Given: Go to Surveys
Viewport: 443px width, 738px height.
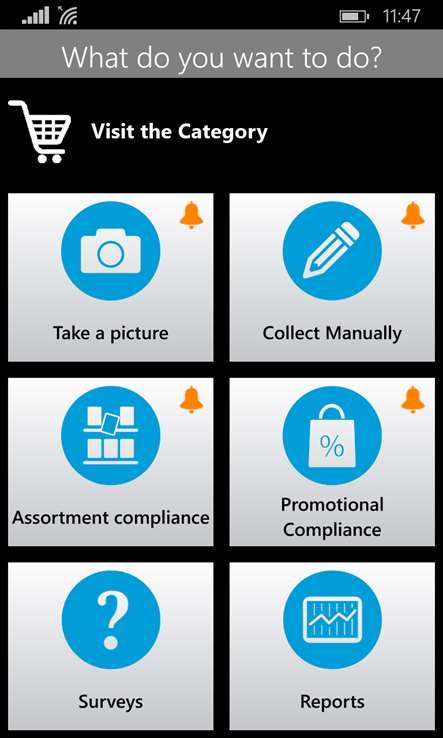Looking at the screenshot, I should point(111,646).
